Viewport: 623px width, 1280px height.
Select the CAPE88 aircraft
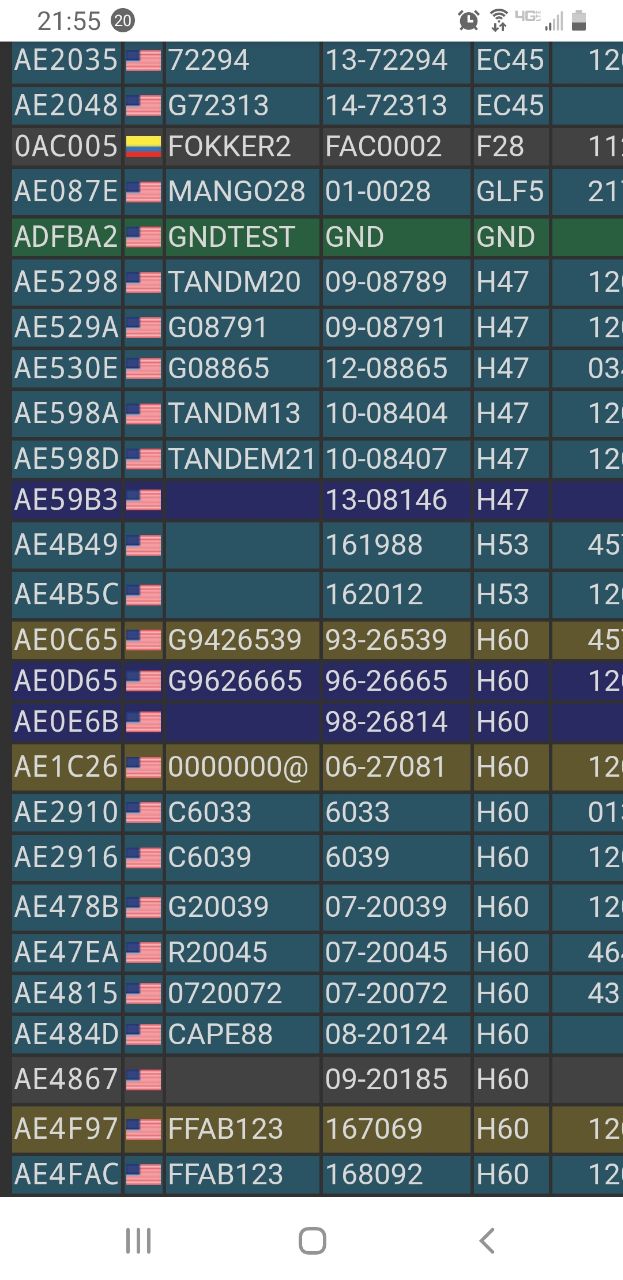(220, 1034)
